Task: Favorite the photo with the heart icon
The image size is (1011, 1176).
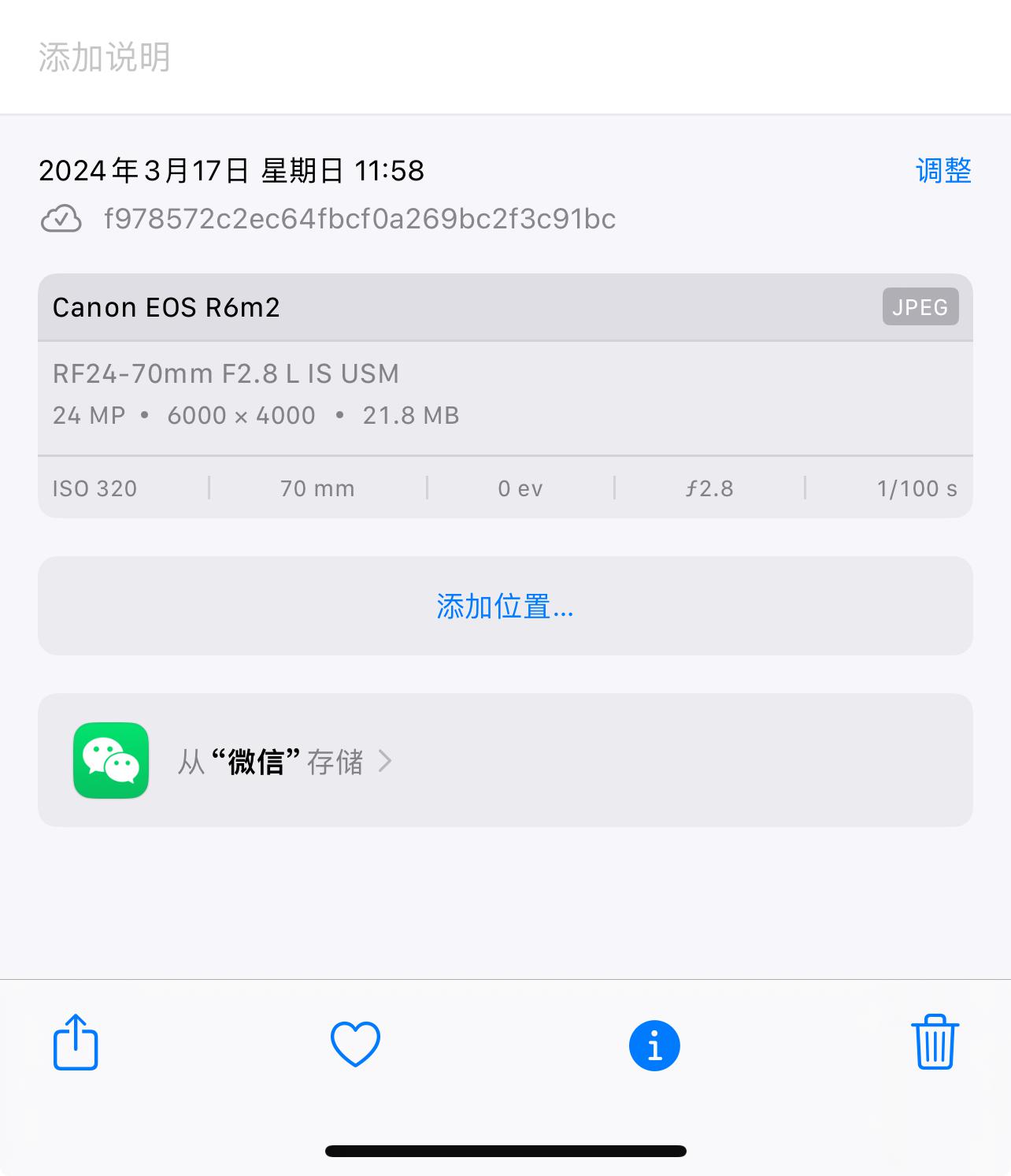Action: pyautogui.click(x=355, y=1044)
